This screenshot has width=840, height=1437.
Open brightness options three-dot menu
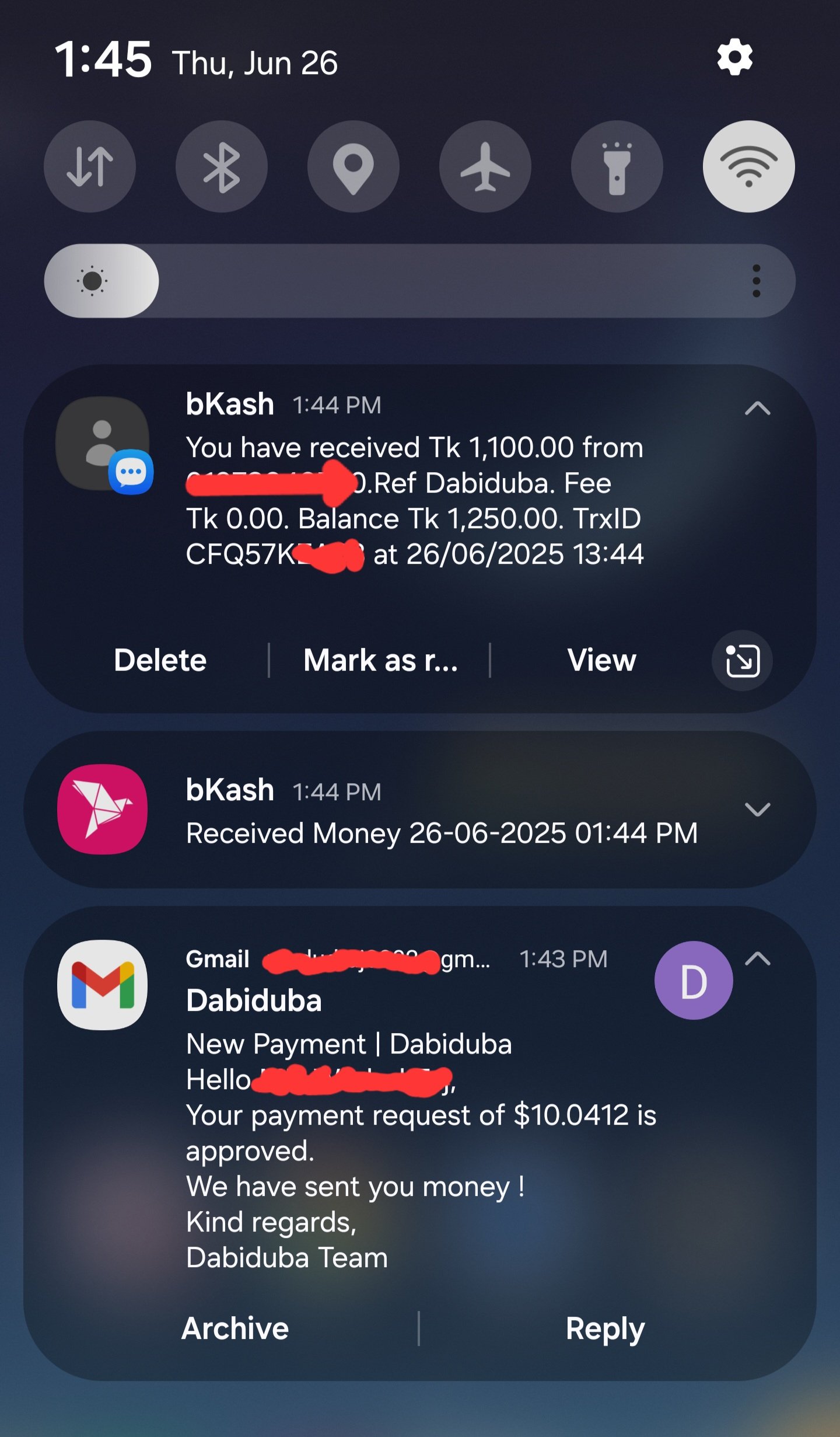756,281
